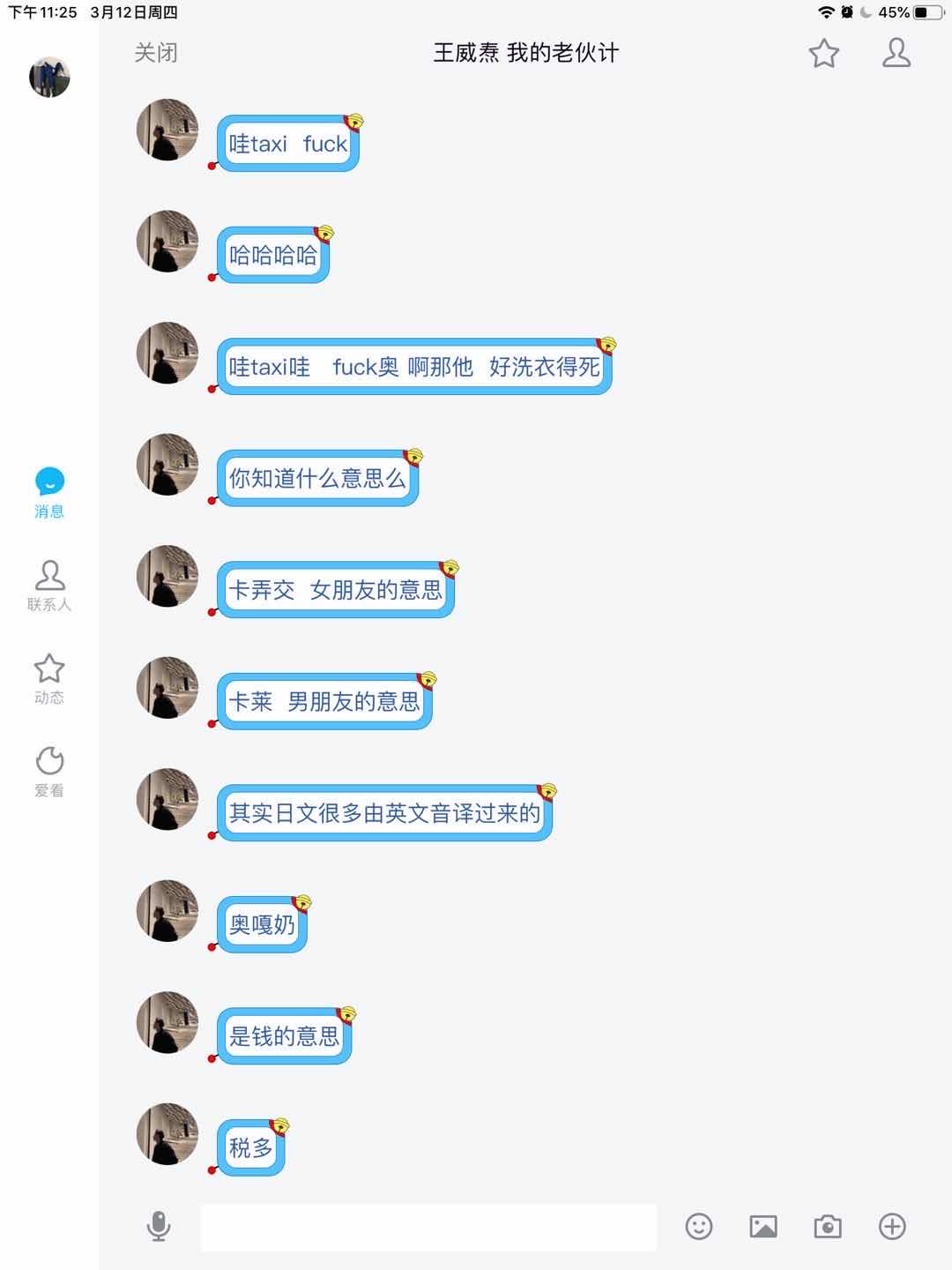Open the emoji picker
The height and width of the screenshot is (1270, 952).
pyautogui.click(x=699, y=1226)
